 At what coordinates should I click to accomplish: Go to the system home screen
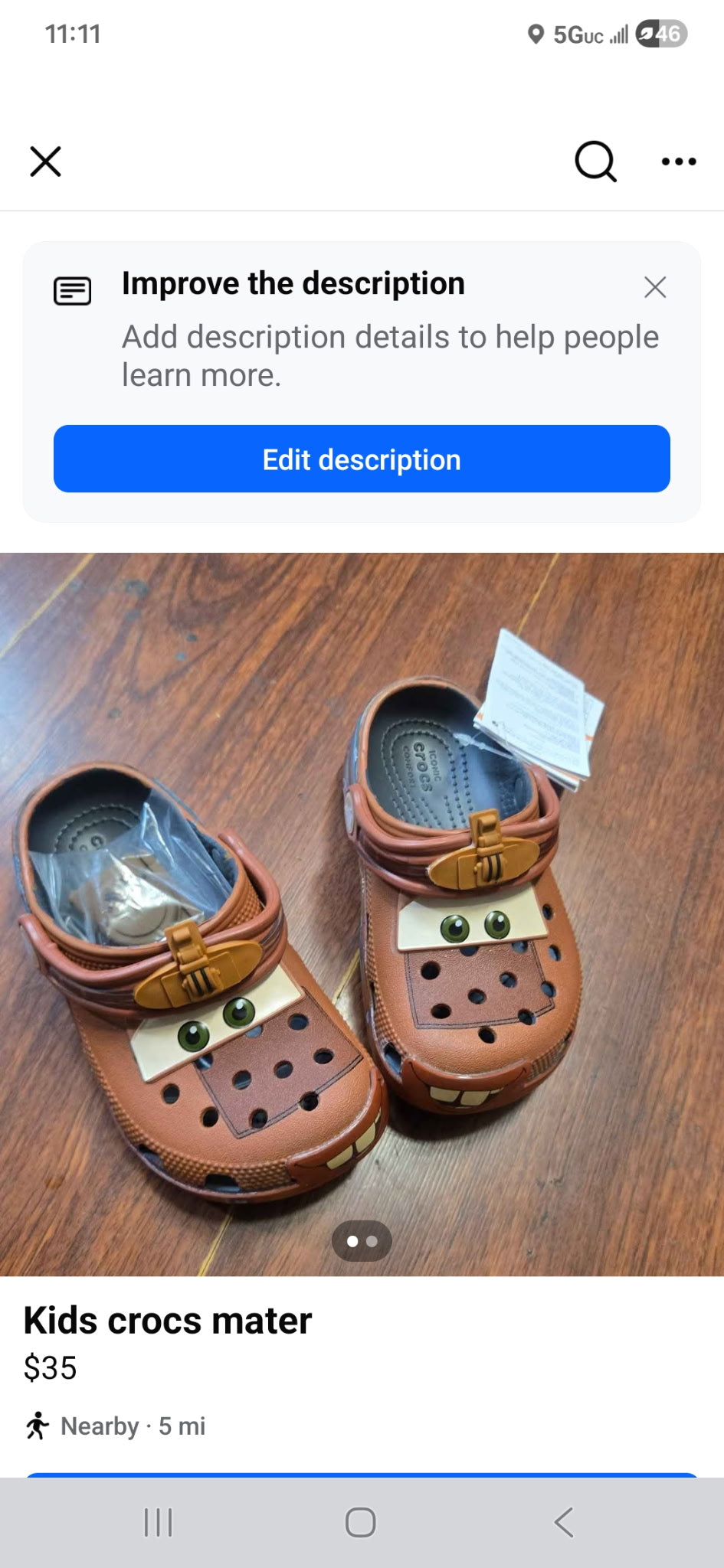click(360, 1522)
